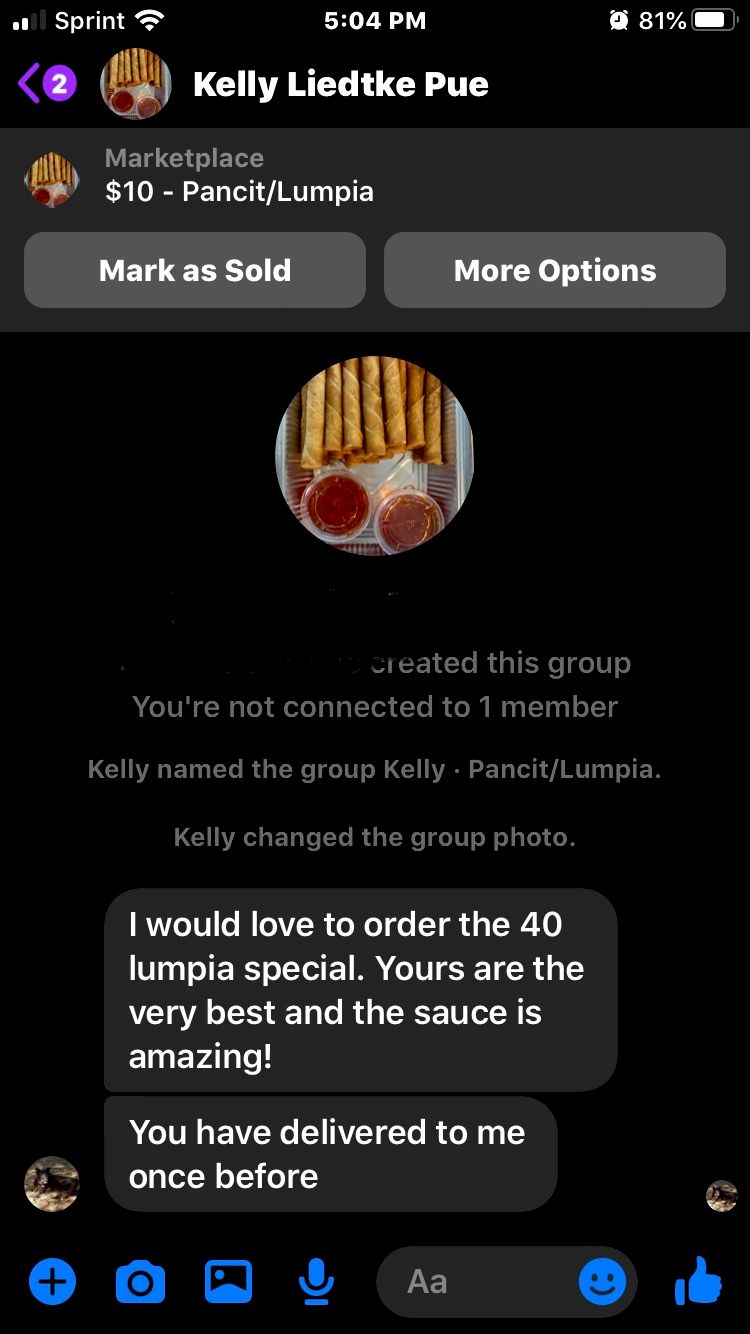Open the camera to take a photo
This screenshot has height=1334, width=750.
pos(140,1281)
